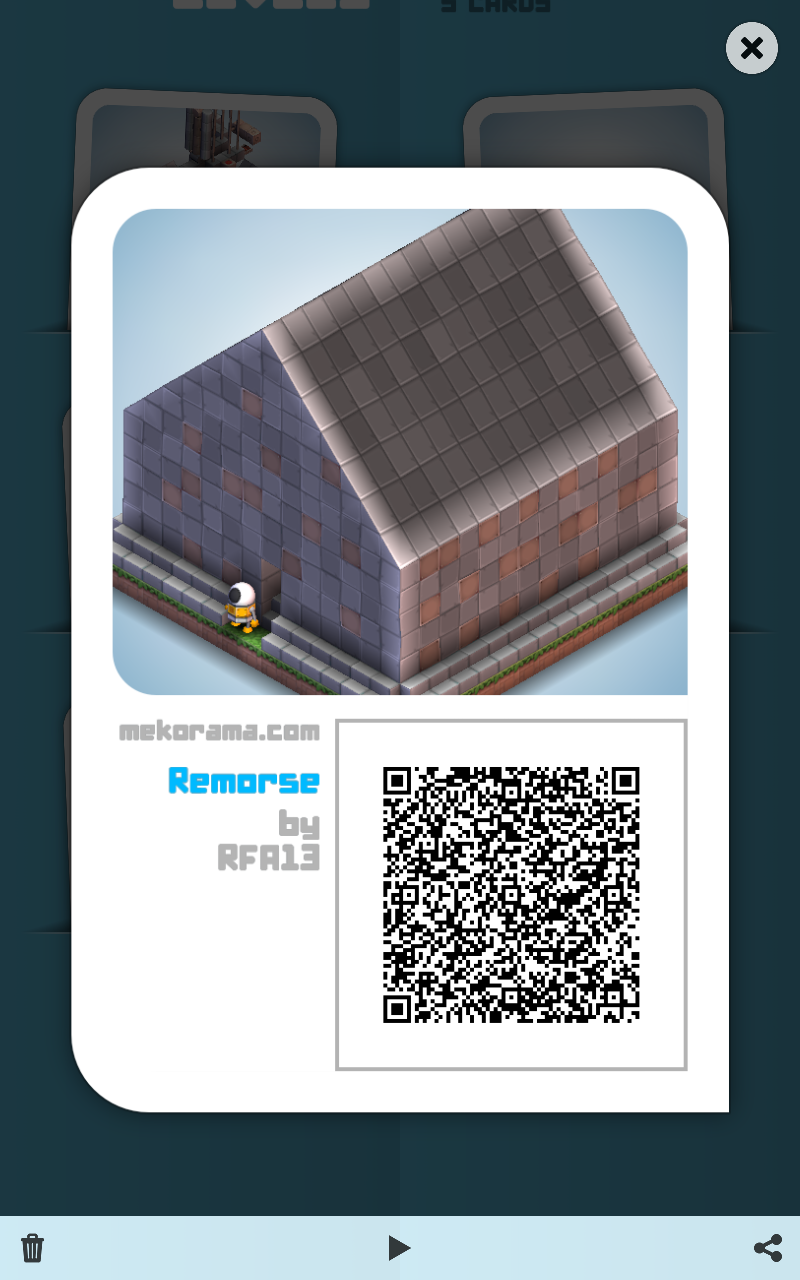
Task: Close the Remorse level card
Action: click(752, 48)
